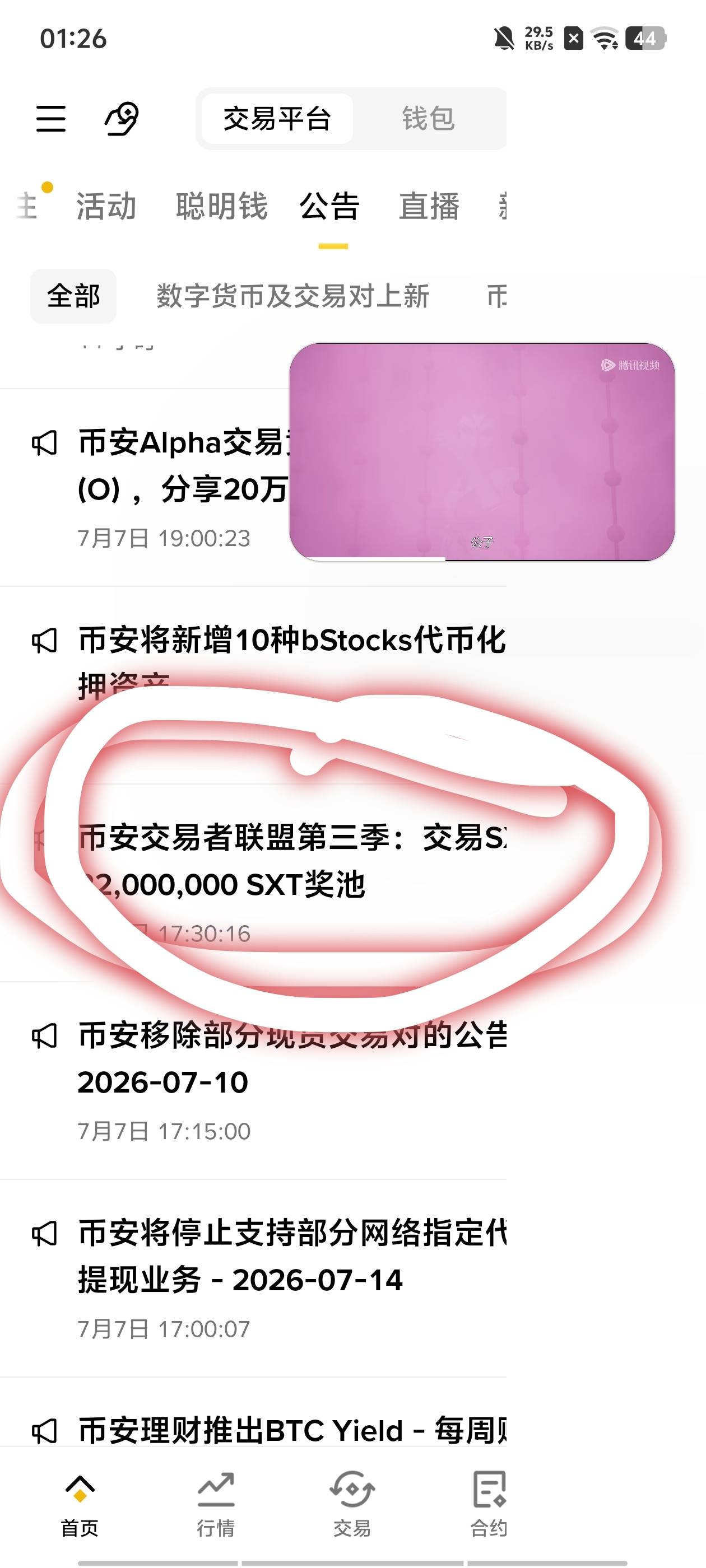Image resolution: width=706 pixels, height=1568 pixels.
Task: Switch to the 行情 tab
Action: click(216, 1504)
